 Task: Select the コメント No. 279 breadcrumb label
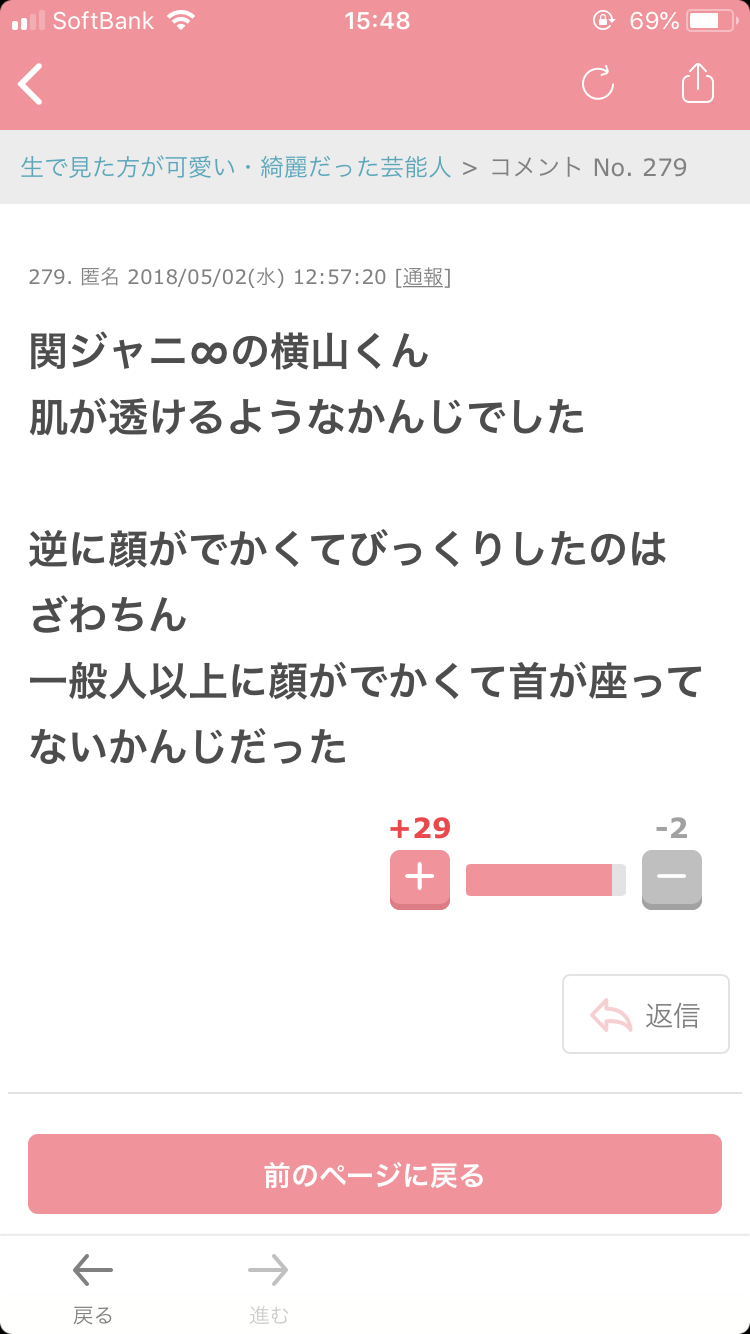pyautogui.click(x=586, y=167)
